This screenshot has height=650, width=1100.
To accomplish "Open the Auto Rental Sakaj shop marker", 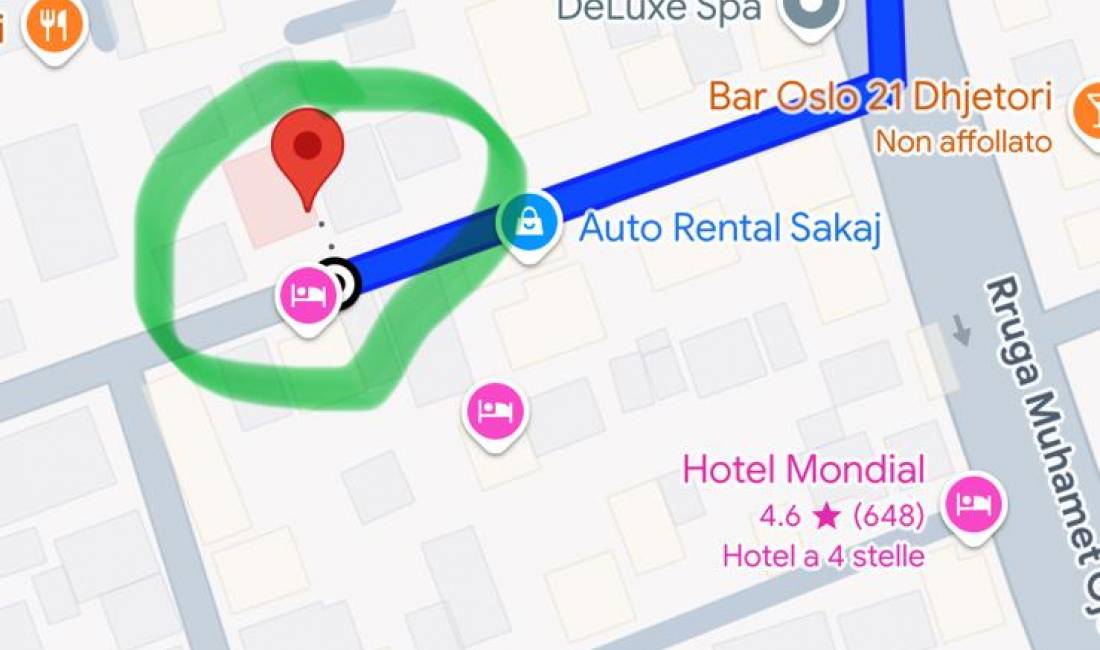I will click(x=528, y=225).
